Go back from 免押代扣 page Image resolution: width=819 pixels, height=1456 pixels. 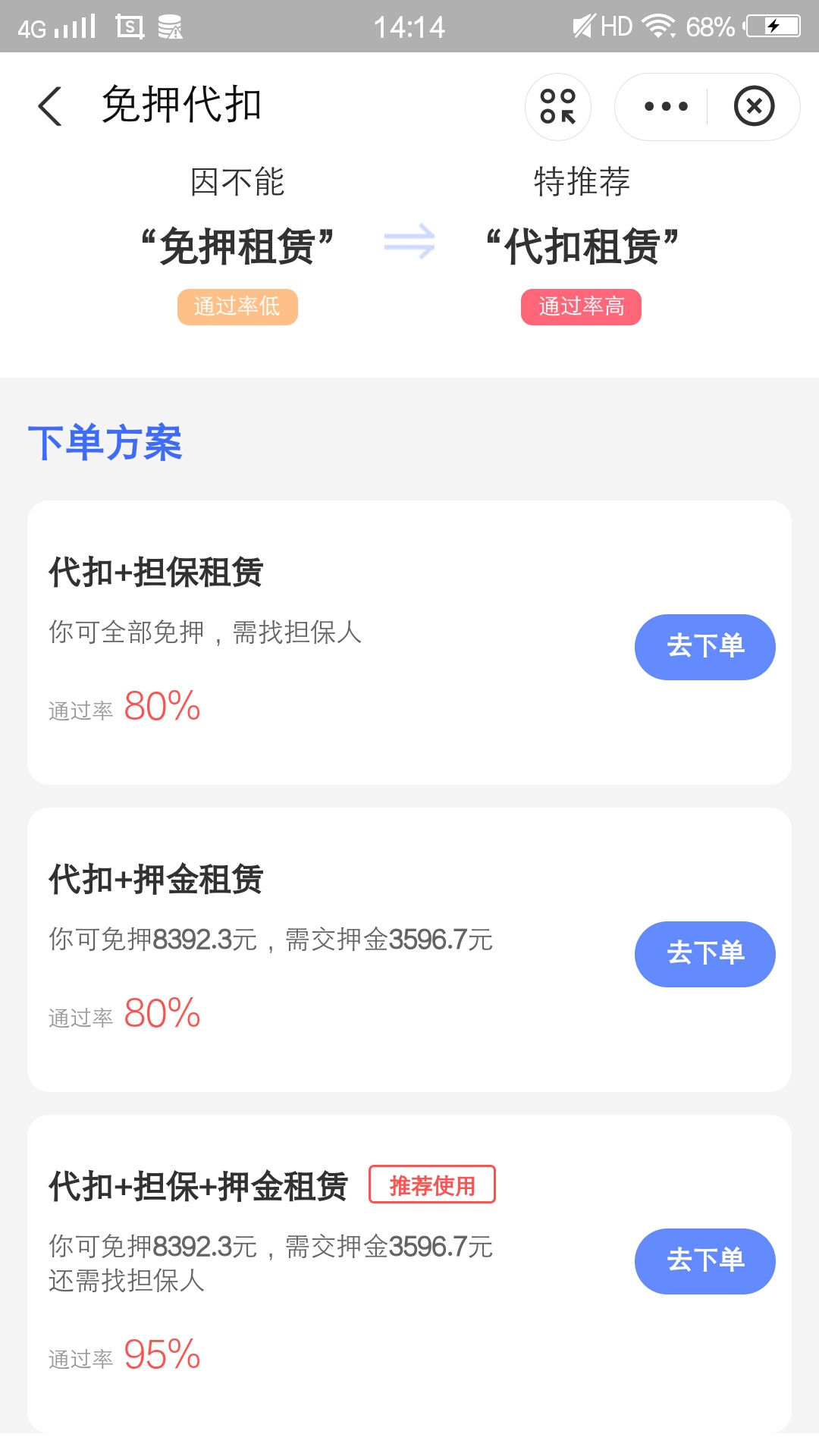click(x=49, y=105)
